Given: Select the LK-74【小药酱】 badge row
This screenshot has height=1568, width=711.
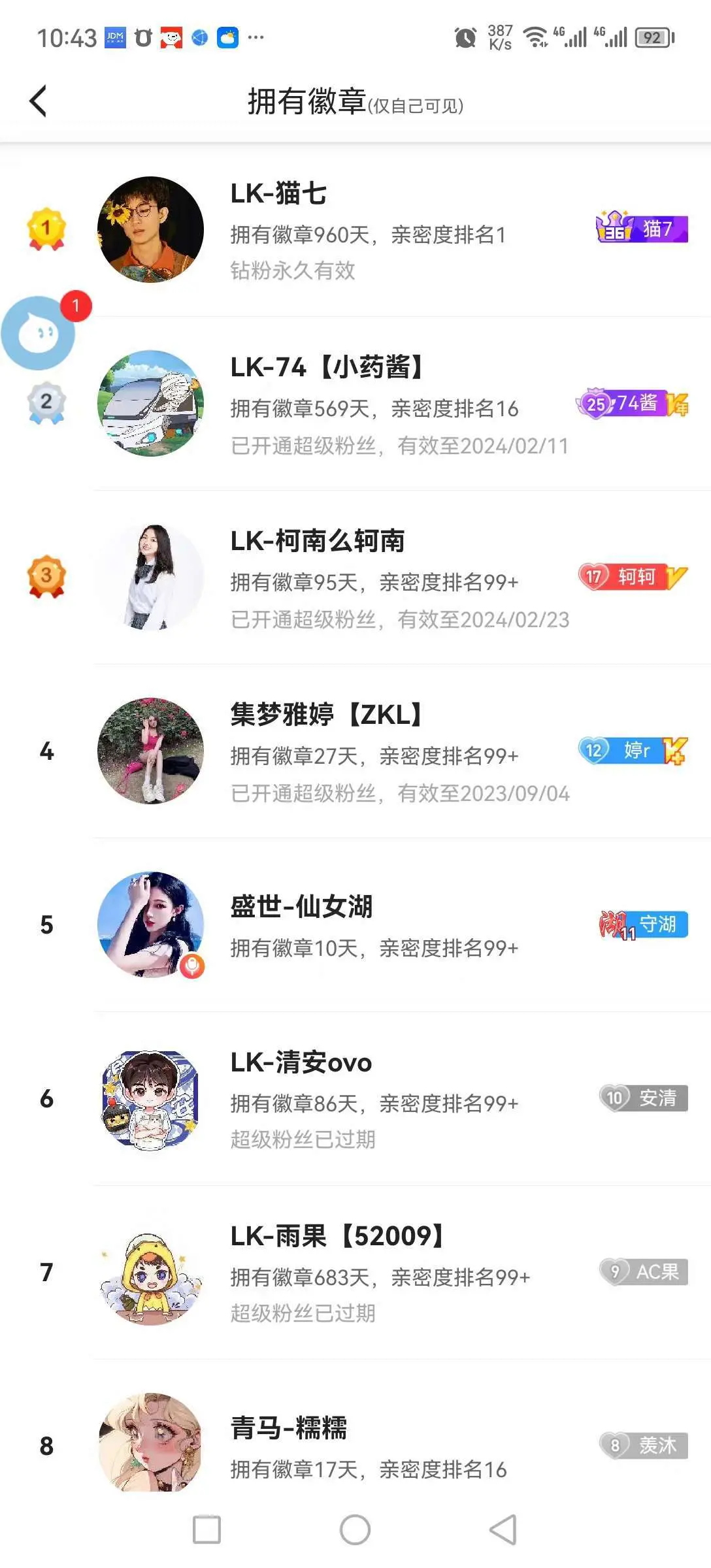Looking at the screenshot, I should 355,404.
